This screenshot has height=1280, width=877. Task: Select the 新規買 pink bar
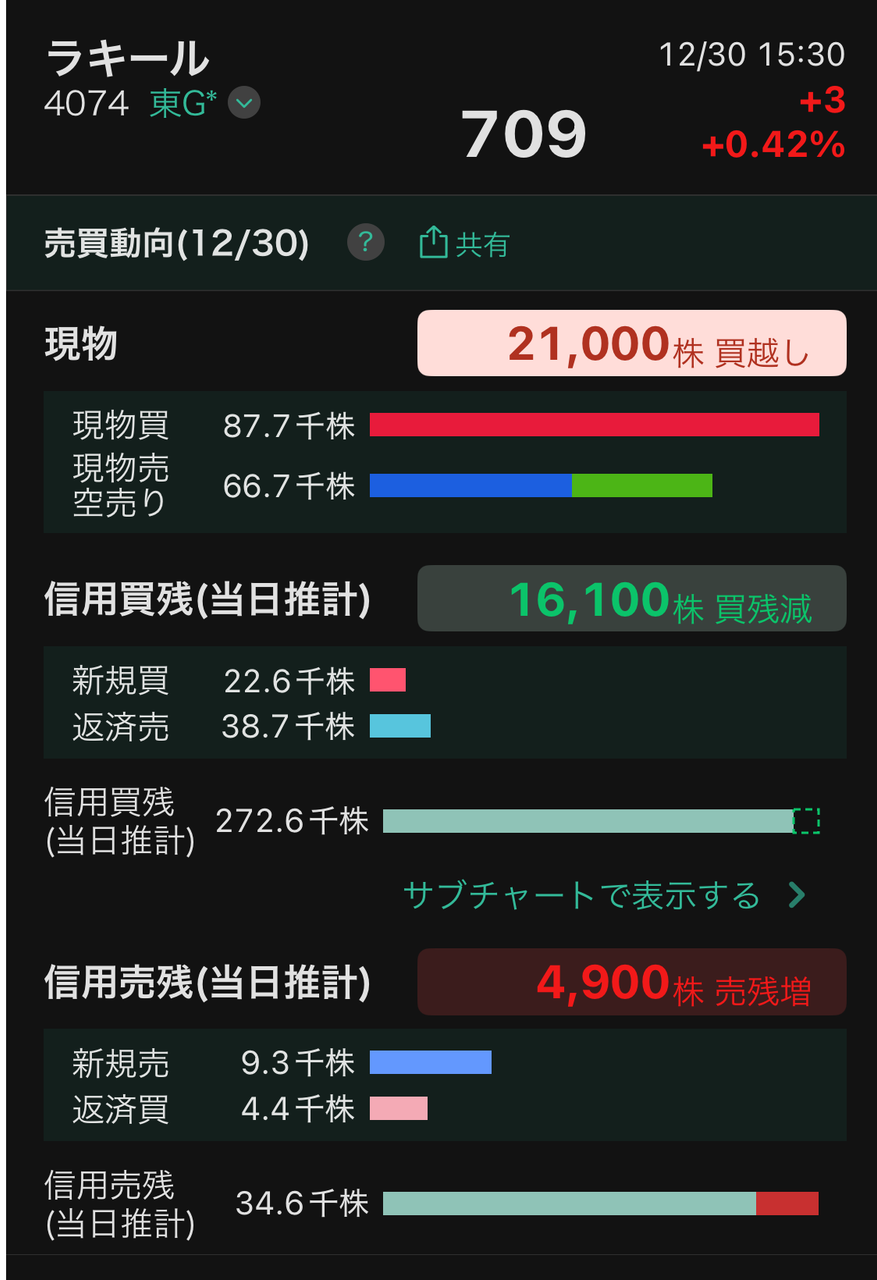coord(388,681)
